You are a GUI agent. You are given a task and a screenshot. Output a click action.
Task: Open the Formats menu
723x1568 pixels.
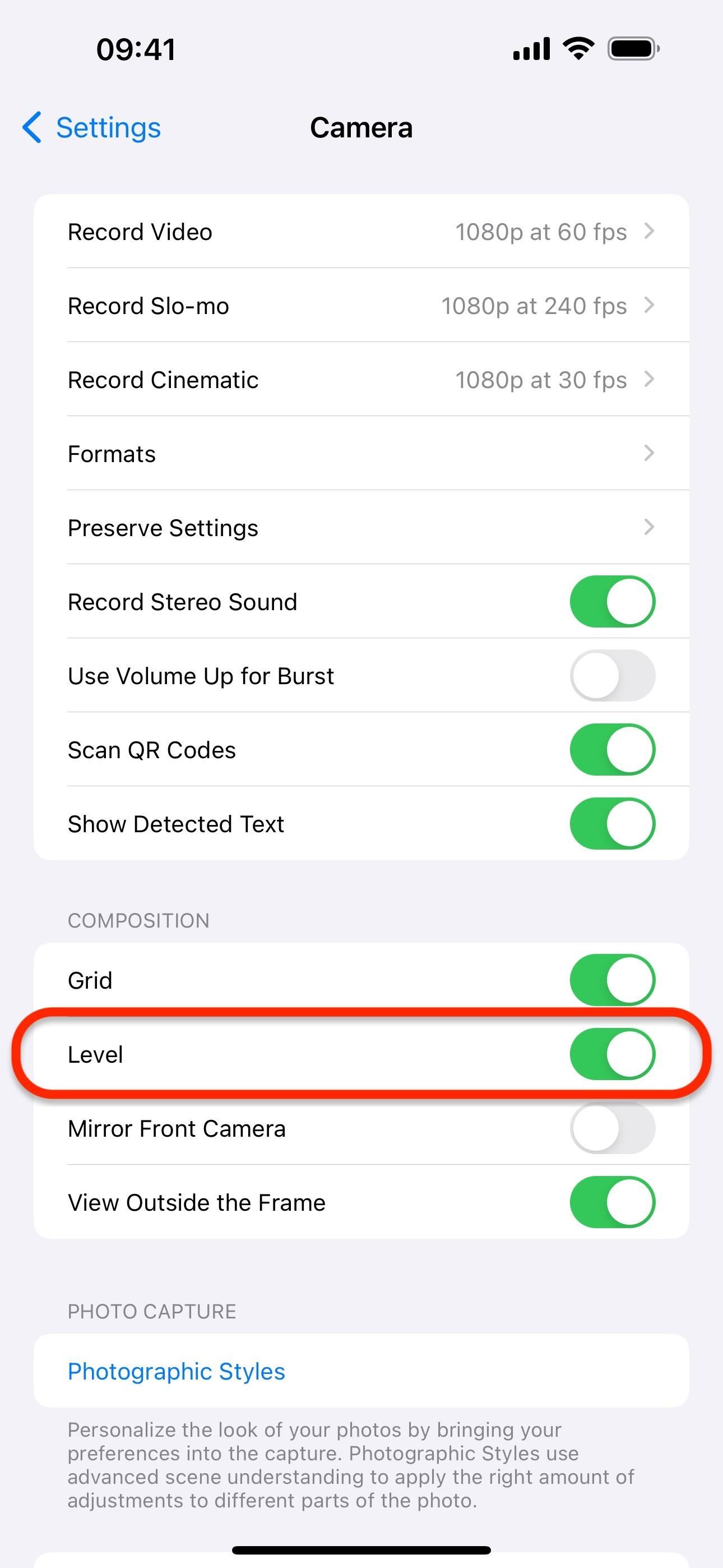point(361,454)
